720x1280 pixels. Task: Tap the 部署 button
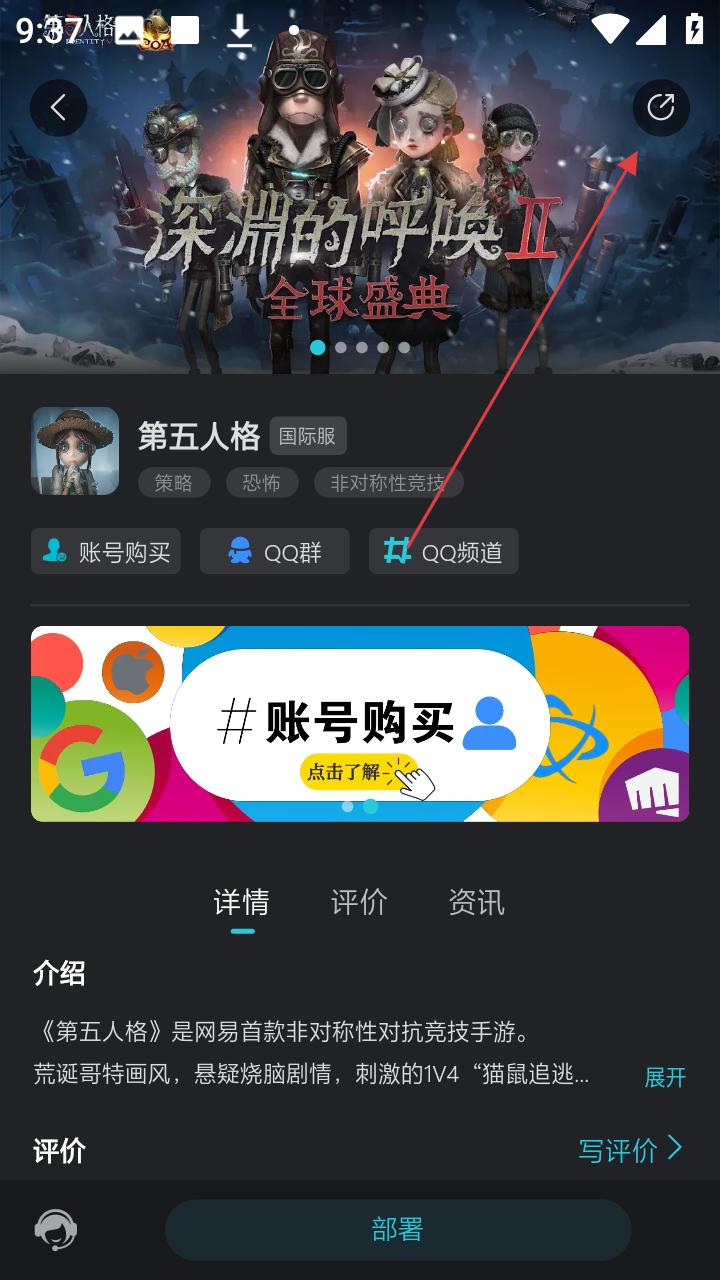pos(398,1230)
